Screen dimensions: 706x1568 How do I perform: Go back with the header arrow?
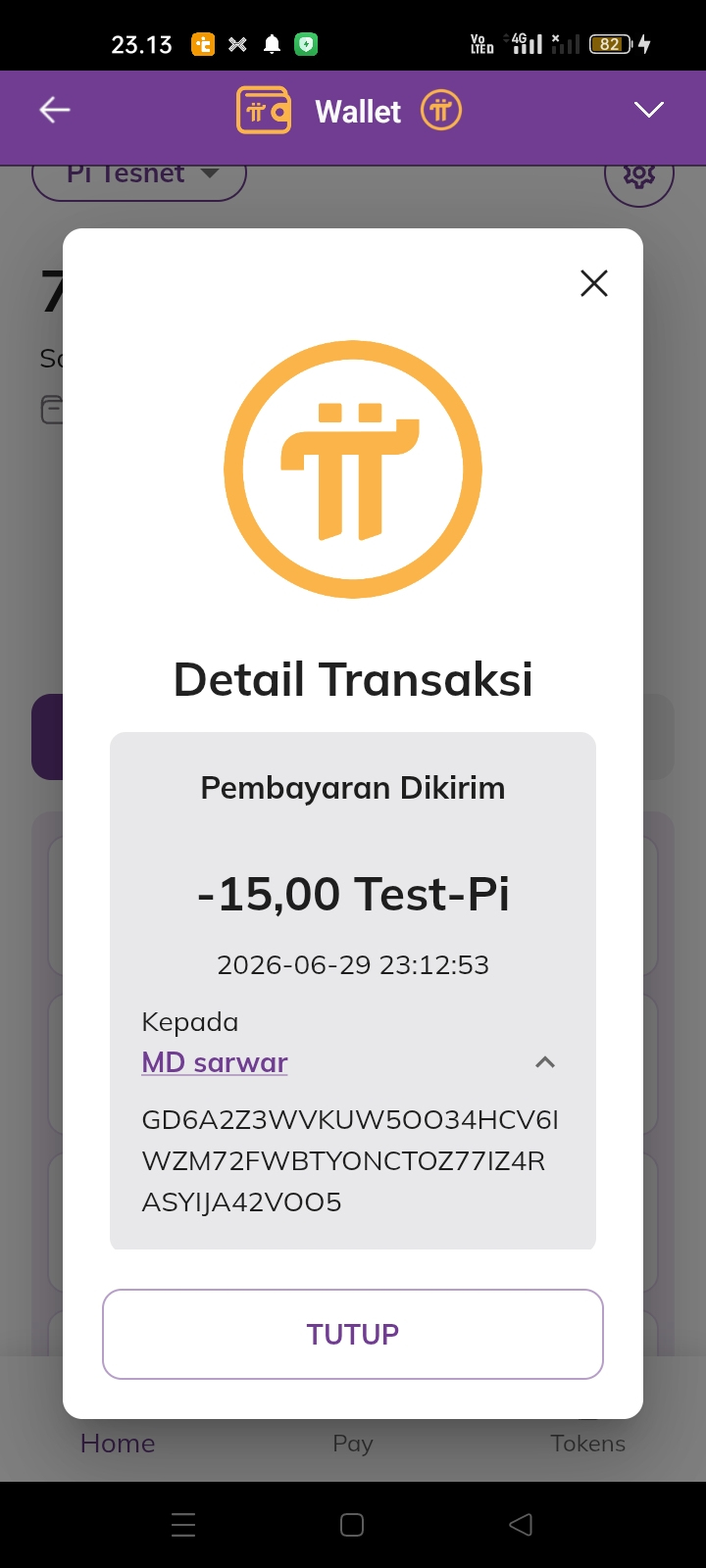pyautogui.click(x=55, y=110)
